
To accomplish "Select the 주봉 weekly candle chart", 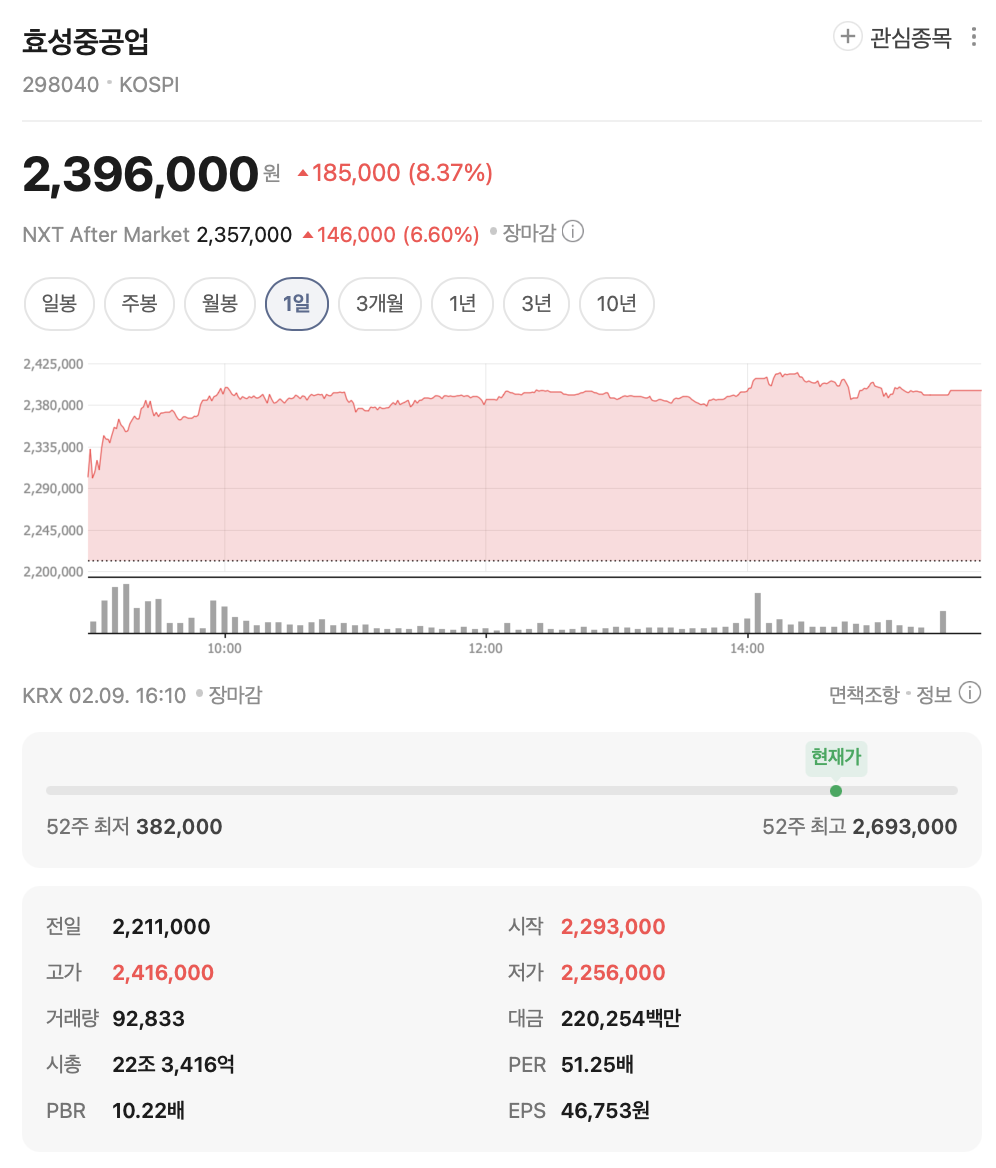I will pos(139,304).
